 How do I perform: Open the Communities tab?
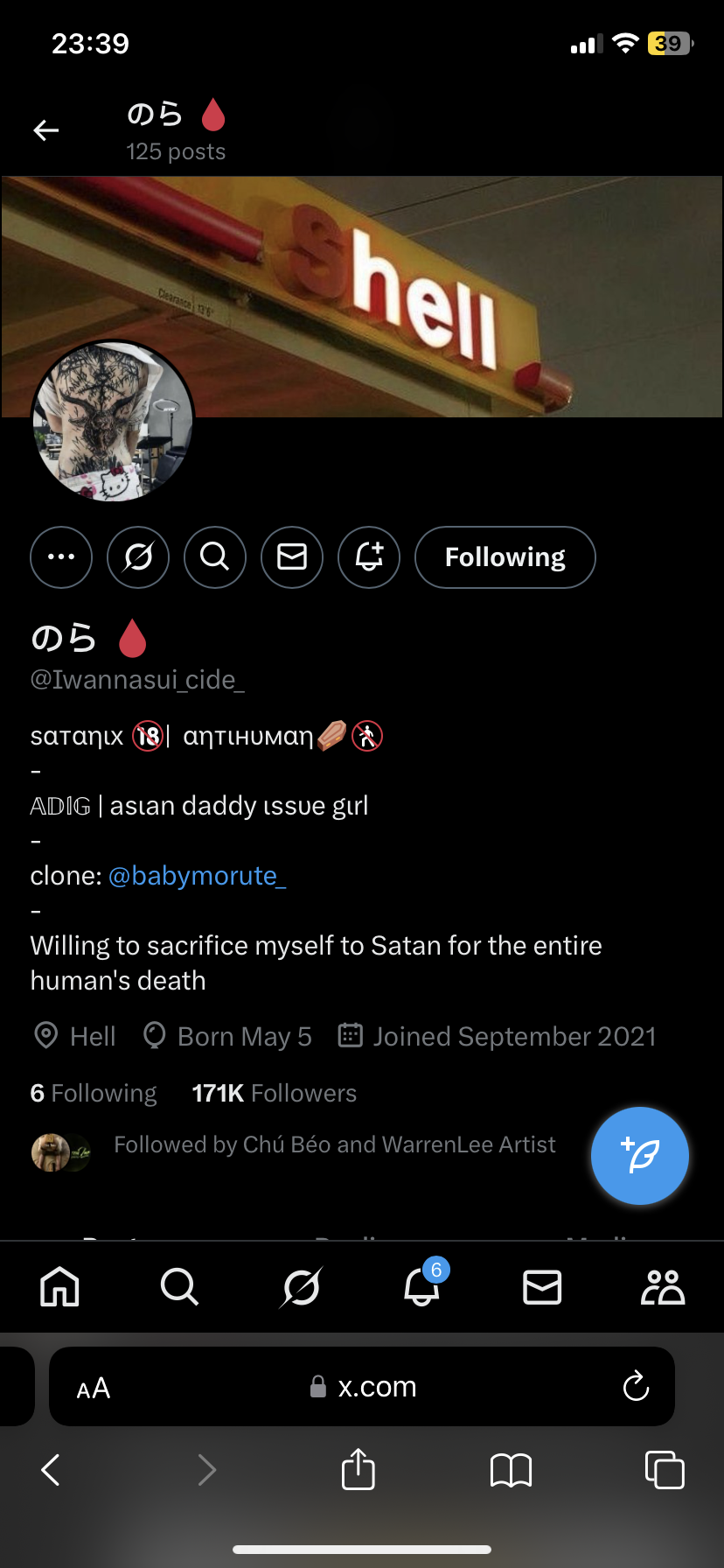tap(663, 1287)
